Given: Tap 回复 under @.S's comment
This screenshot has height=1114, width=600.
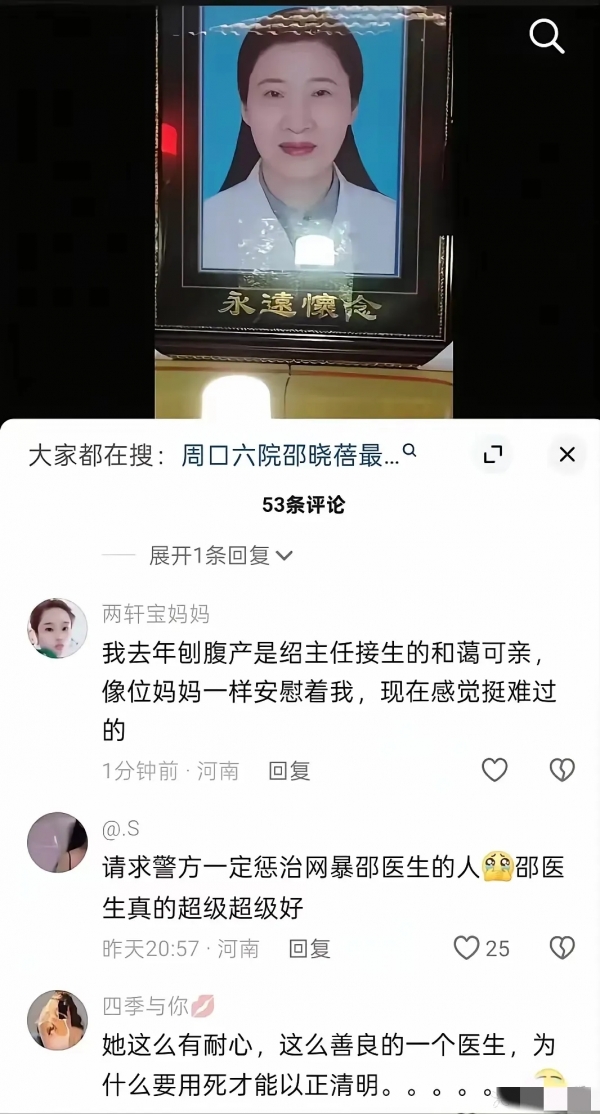Looking at the screenshot, I should pos(309,948).
